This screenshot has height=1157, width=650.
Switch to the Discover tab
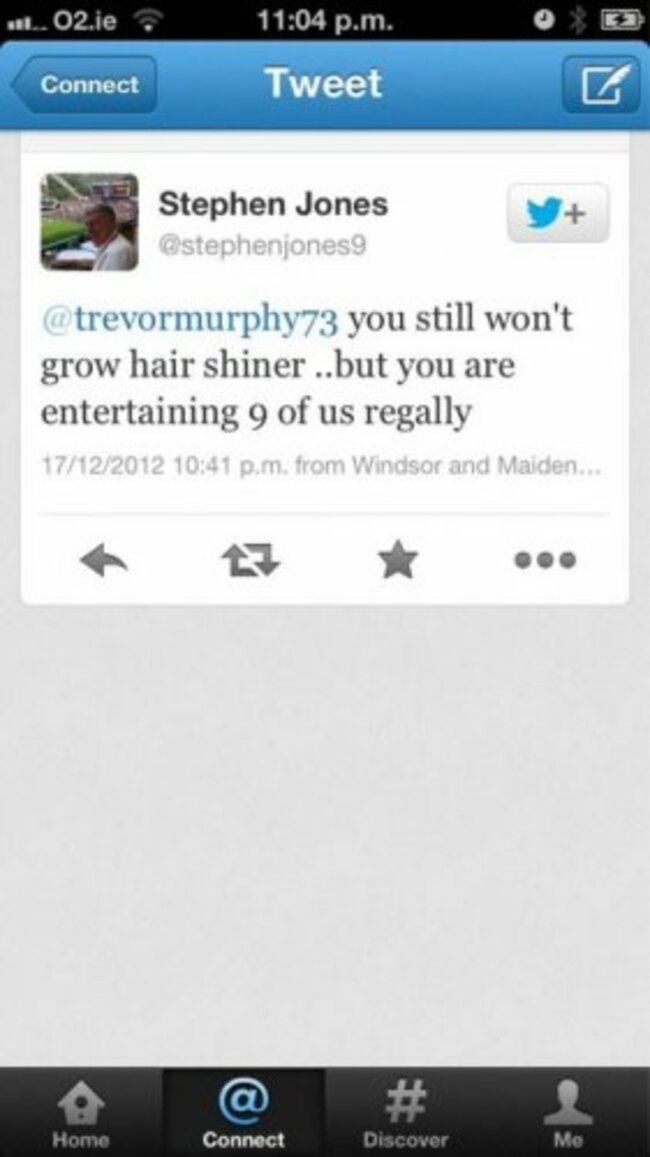[x=406, y=1112]
